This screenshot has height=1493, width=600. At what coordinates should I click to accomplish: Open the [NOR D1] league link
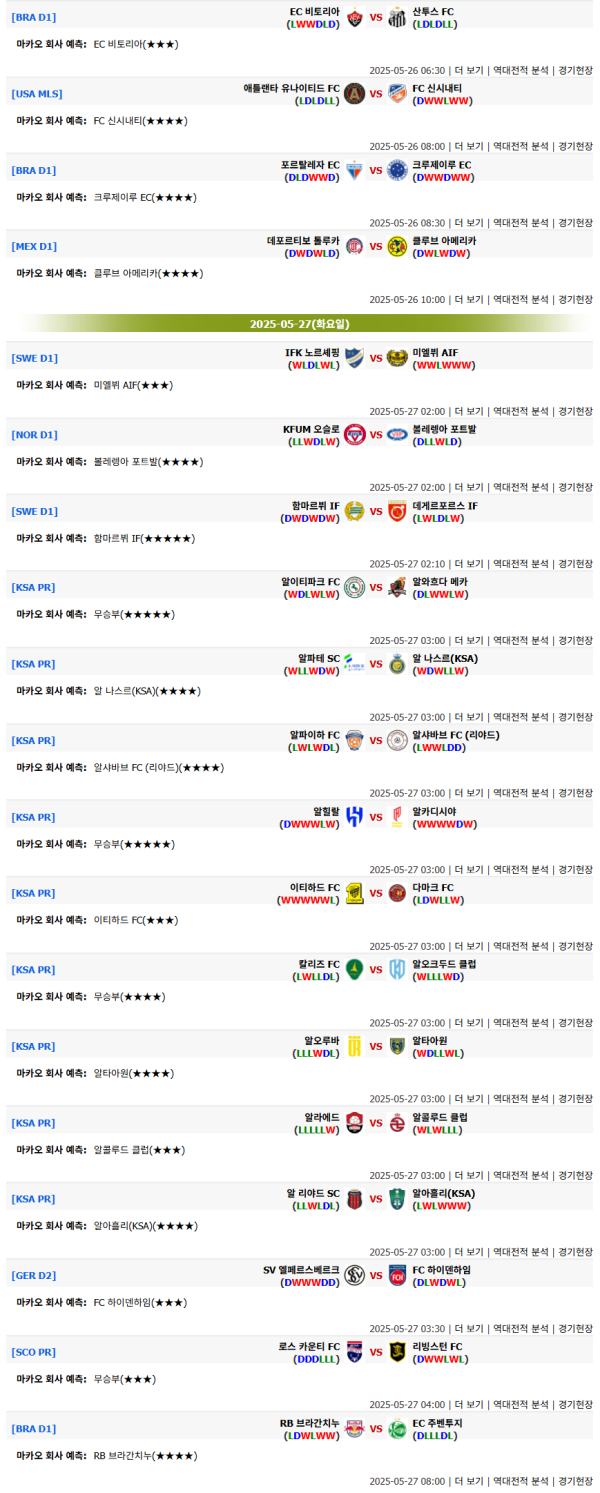[x=35, y=435]
